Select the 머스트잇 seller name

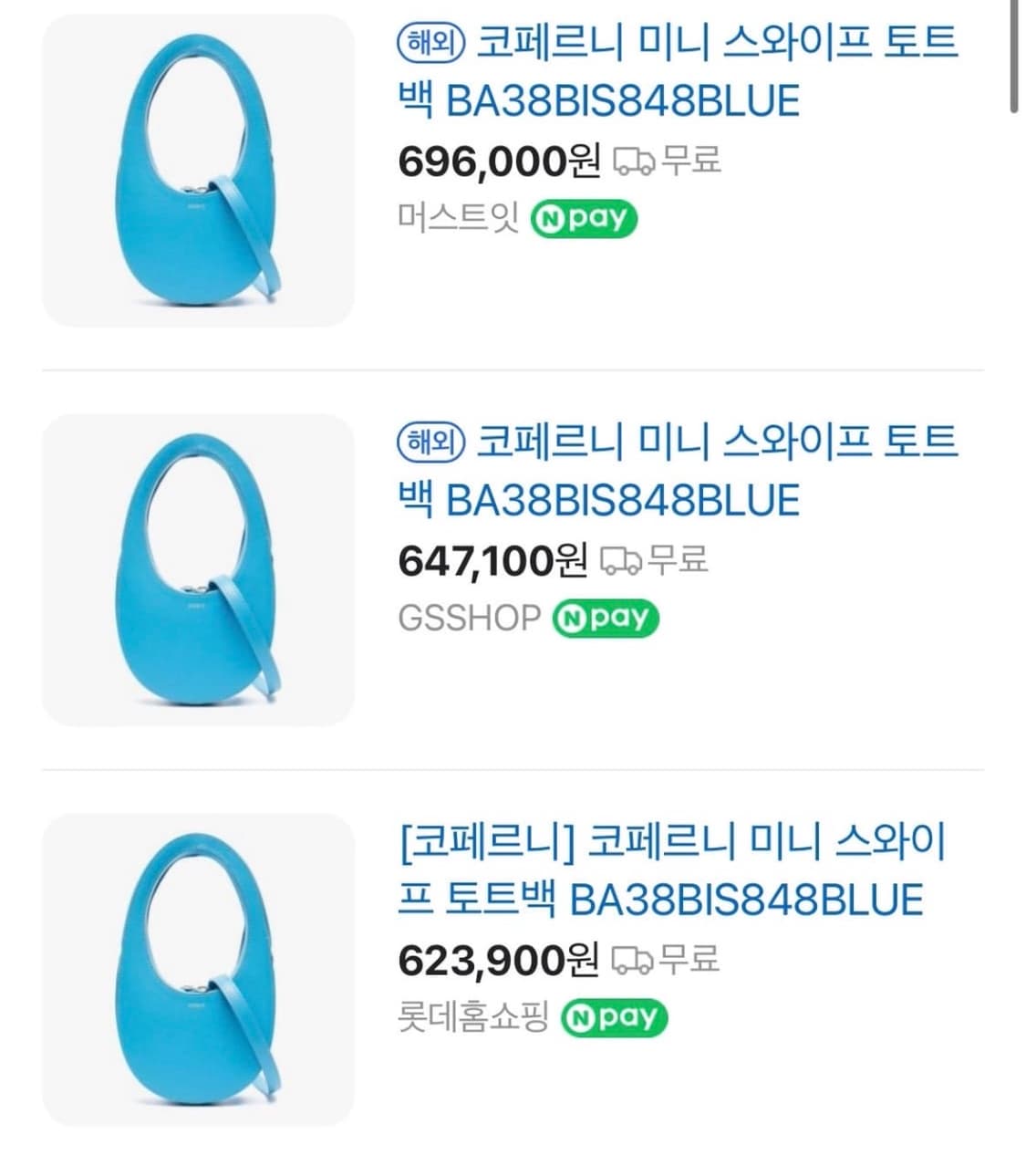(x=461, y=217)
